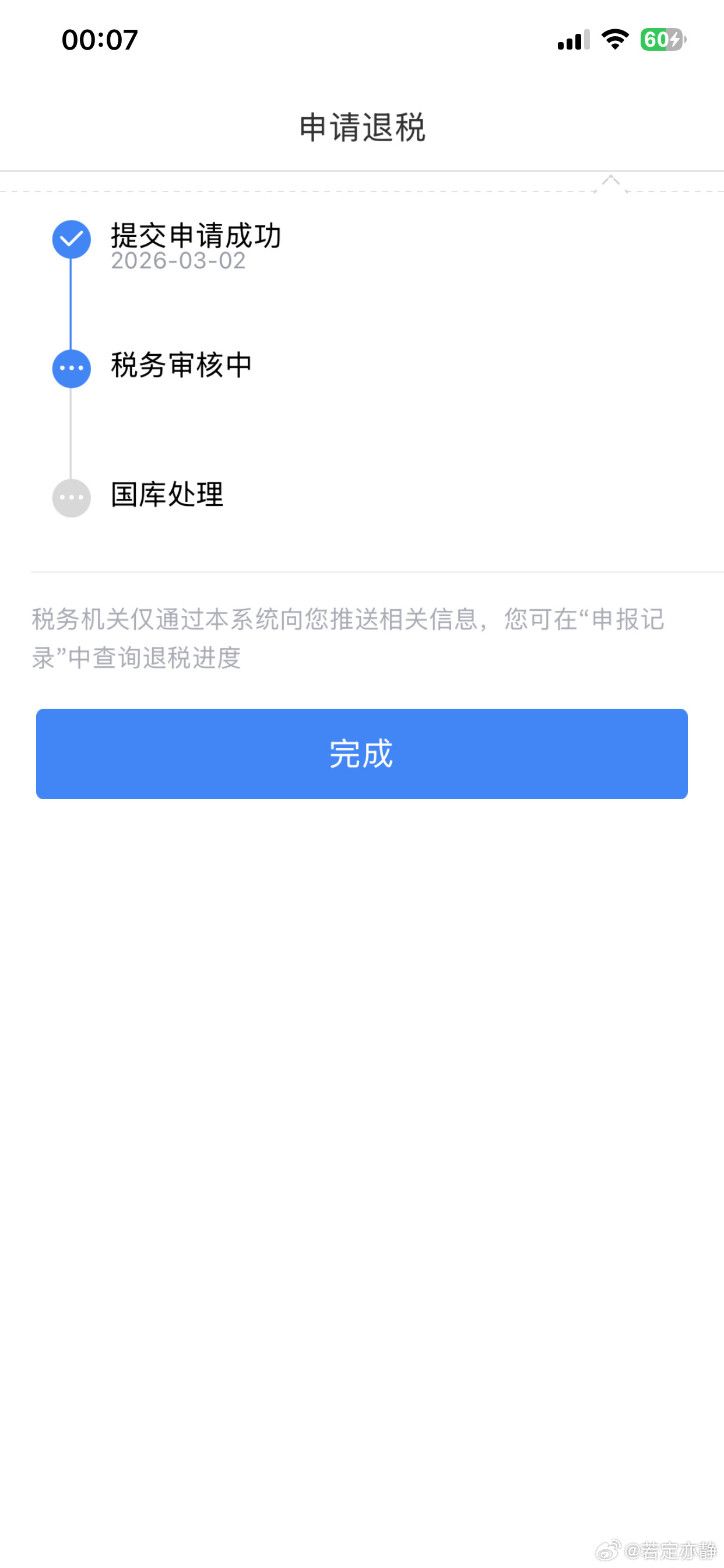Tap the blue ellipsis icon beside 税务审核中

pos(71,367)
